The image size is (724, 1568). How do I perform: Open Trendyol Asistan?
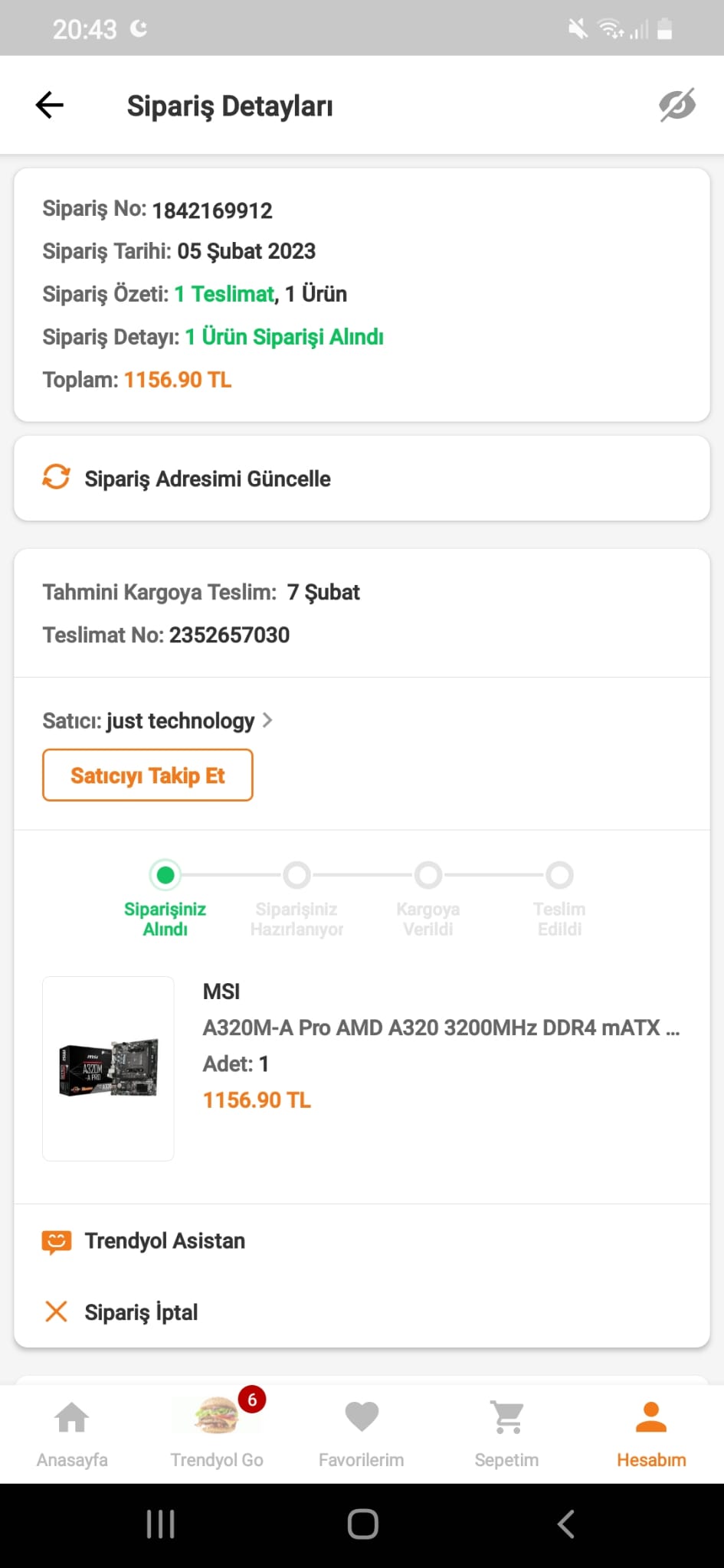164,1241
